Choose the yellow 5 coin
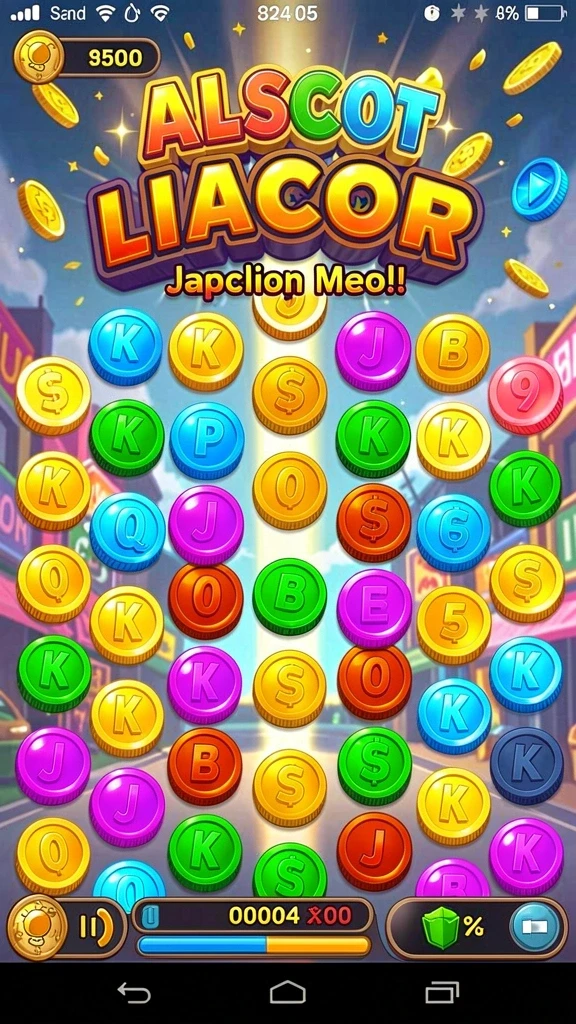 [x=454, y=624]
